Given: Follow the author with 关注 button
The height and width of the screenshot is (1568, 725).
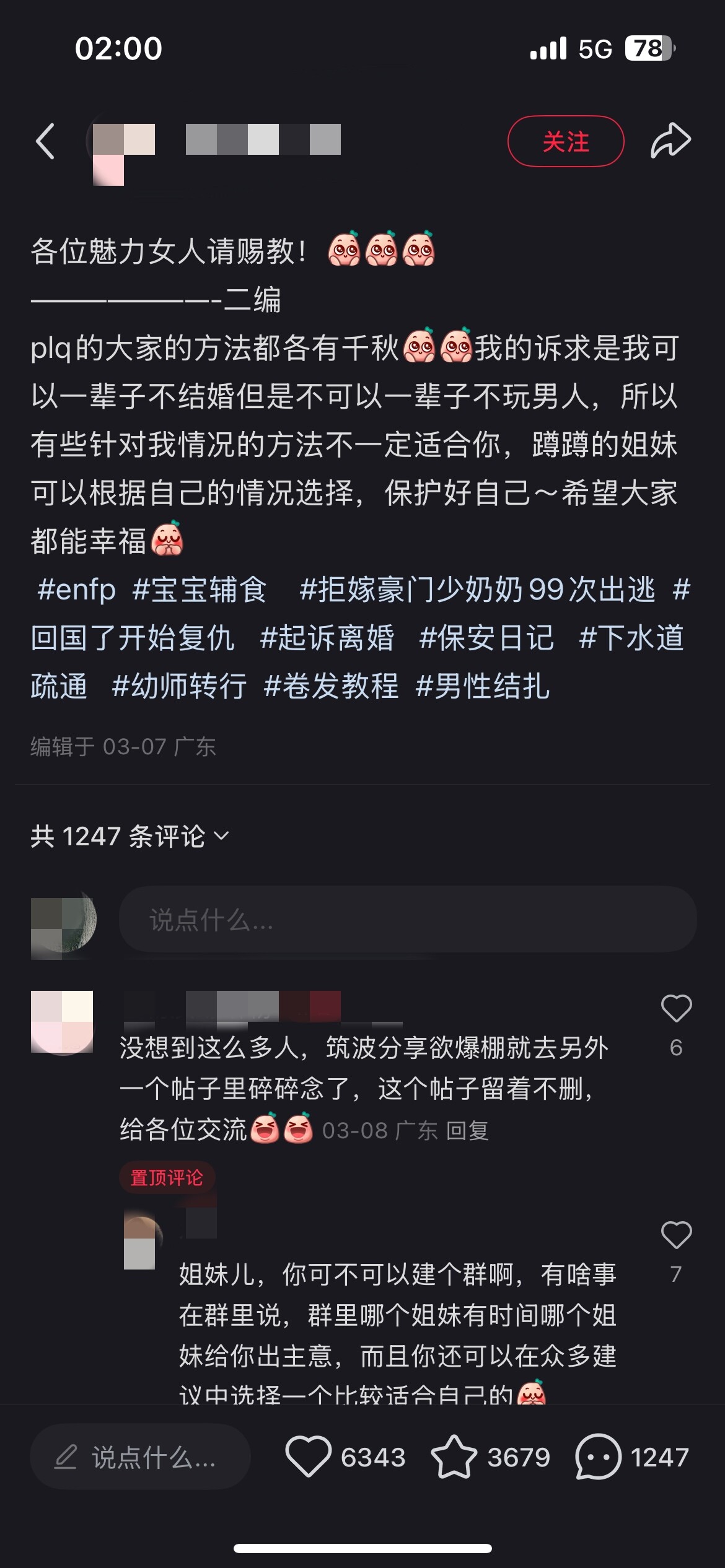Looking at the screenshot, I should [566, 141].
